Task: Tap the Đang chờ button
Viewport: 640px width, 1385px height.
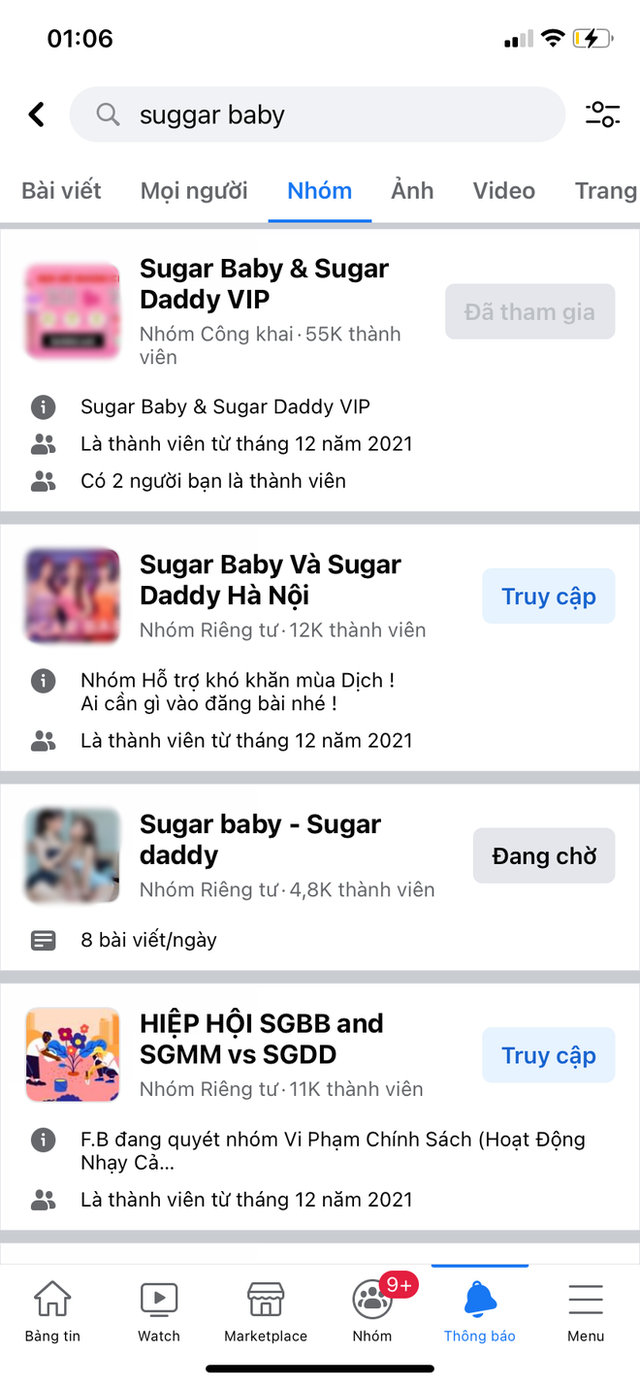Action: (x=543, y=856)
